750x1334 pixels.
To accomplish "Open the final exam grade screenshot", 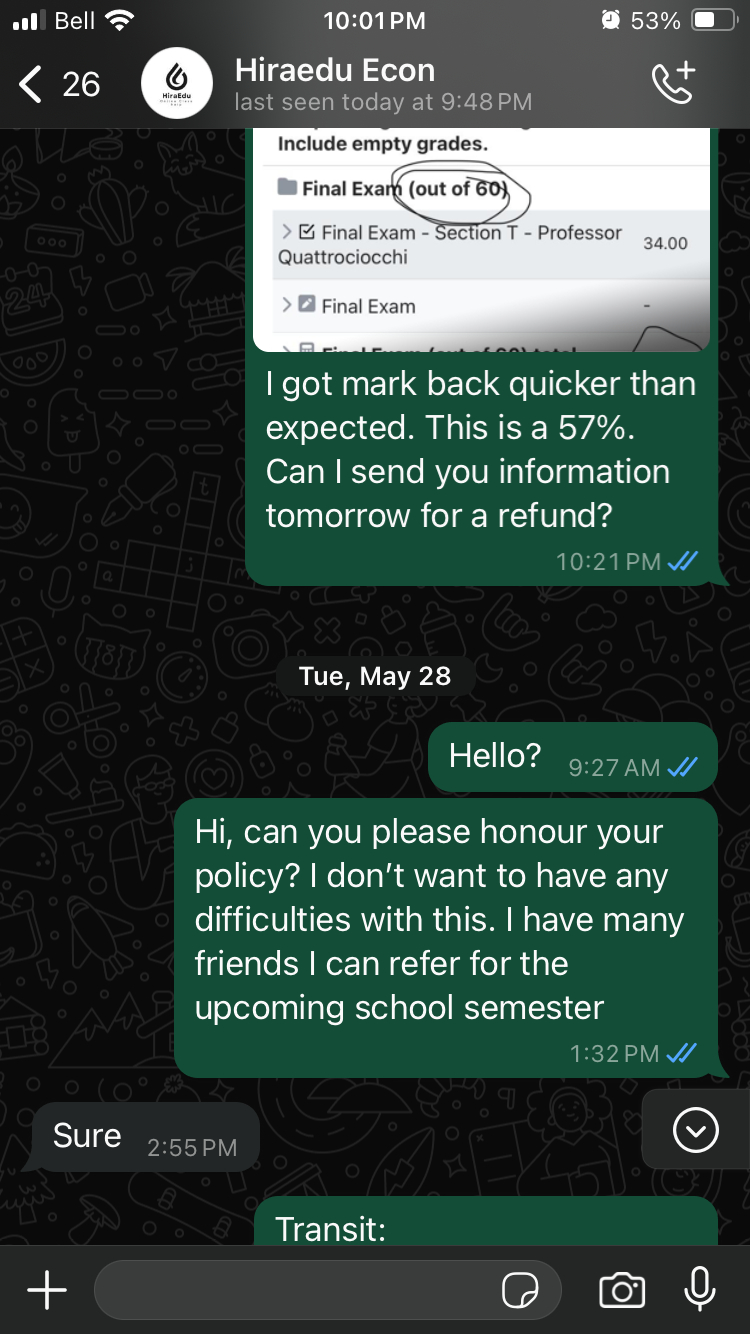I will [x=482, y=238].
